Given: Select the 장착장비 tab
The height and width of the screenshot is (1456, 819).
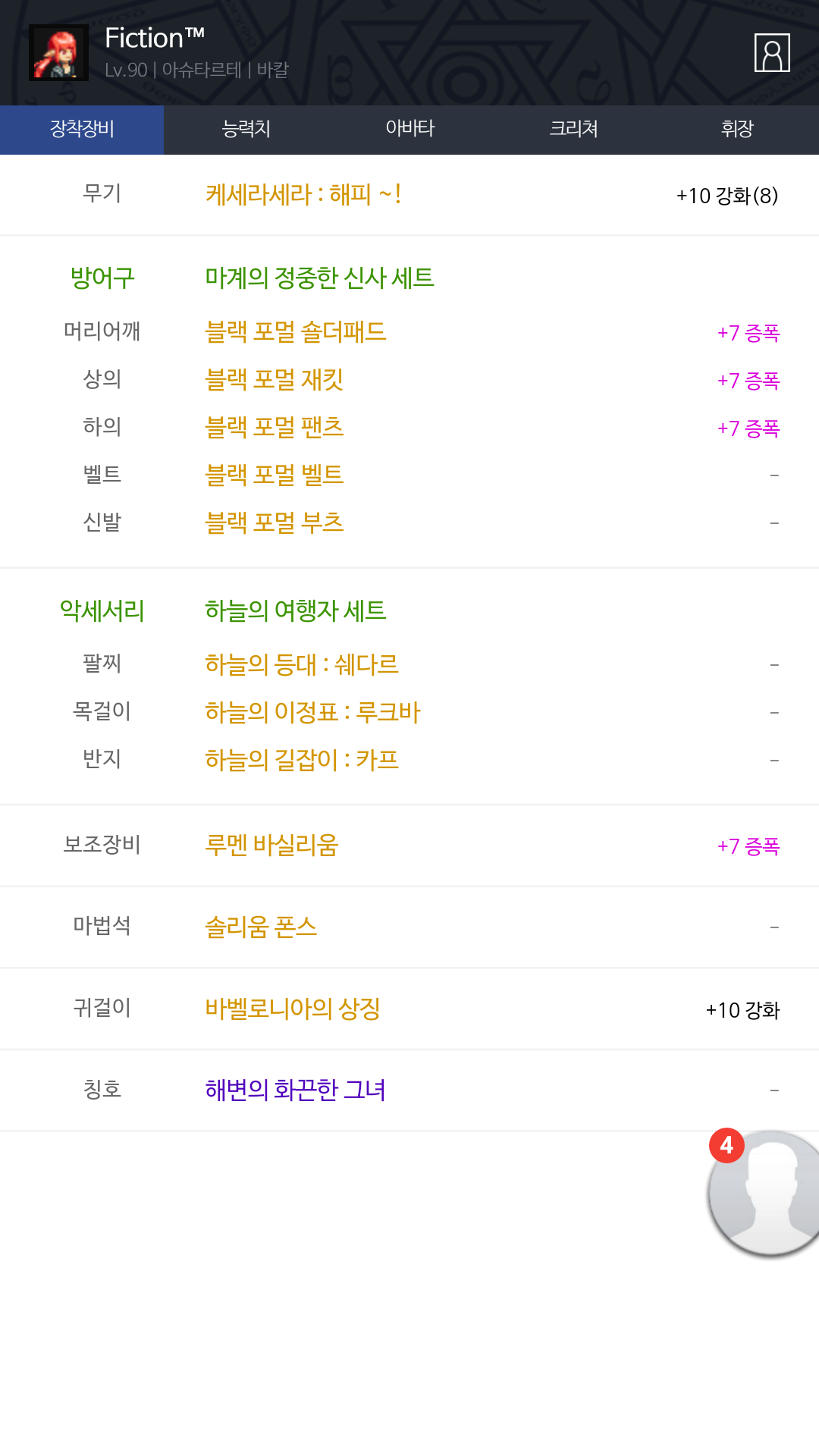Looking at the screenshot, I should click(x=82, y=130).
